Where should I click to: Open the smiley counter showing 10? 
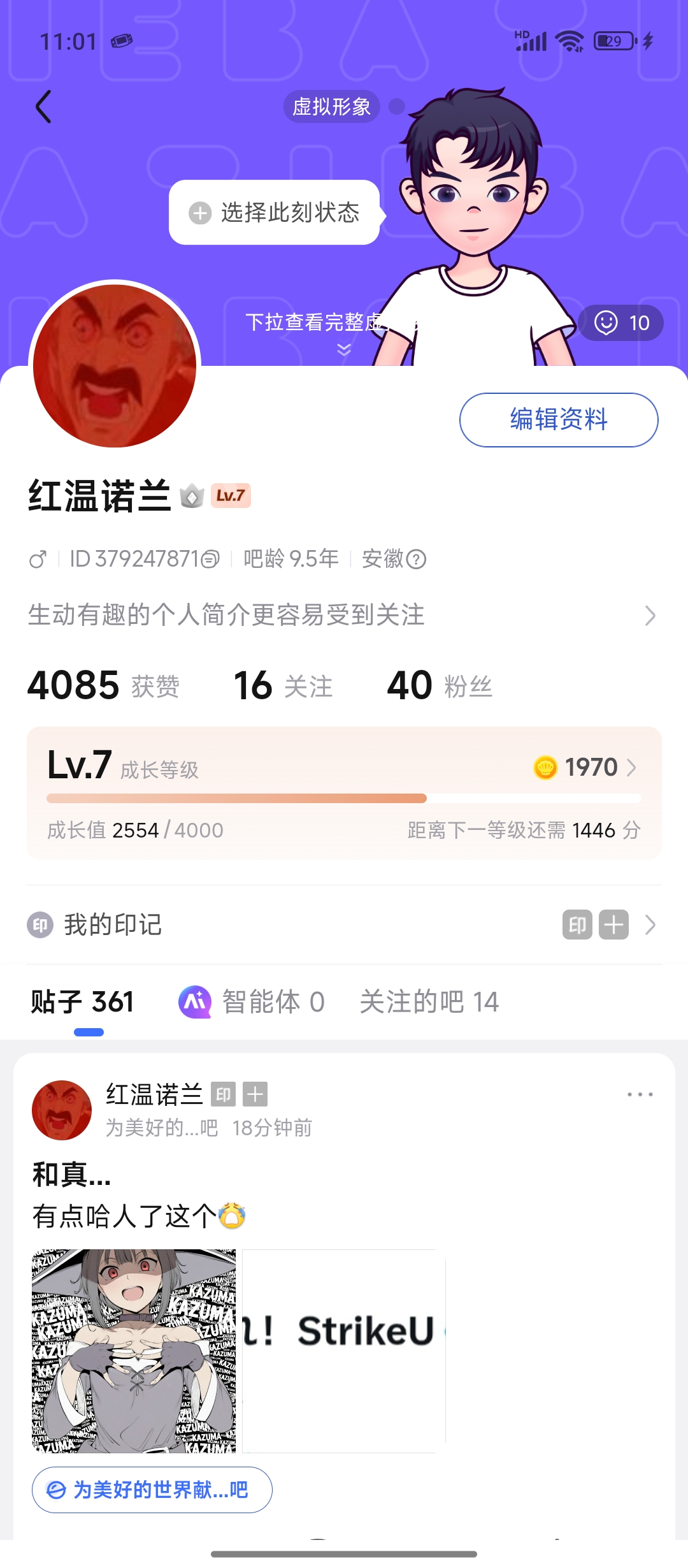[x=621, y=323]
